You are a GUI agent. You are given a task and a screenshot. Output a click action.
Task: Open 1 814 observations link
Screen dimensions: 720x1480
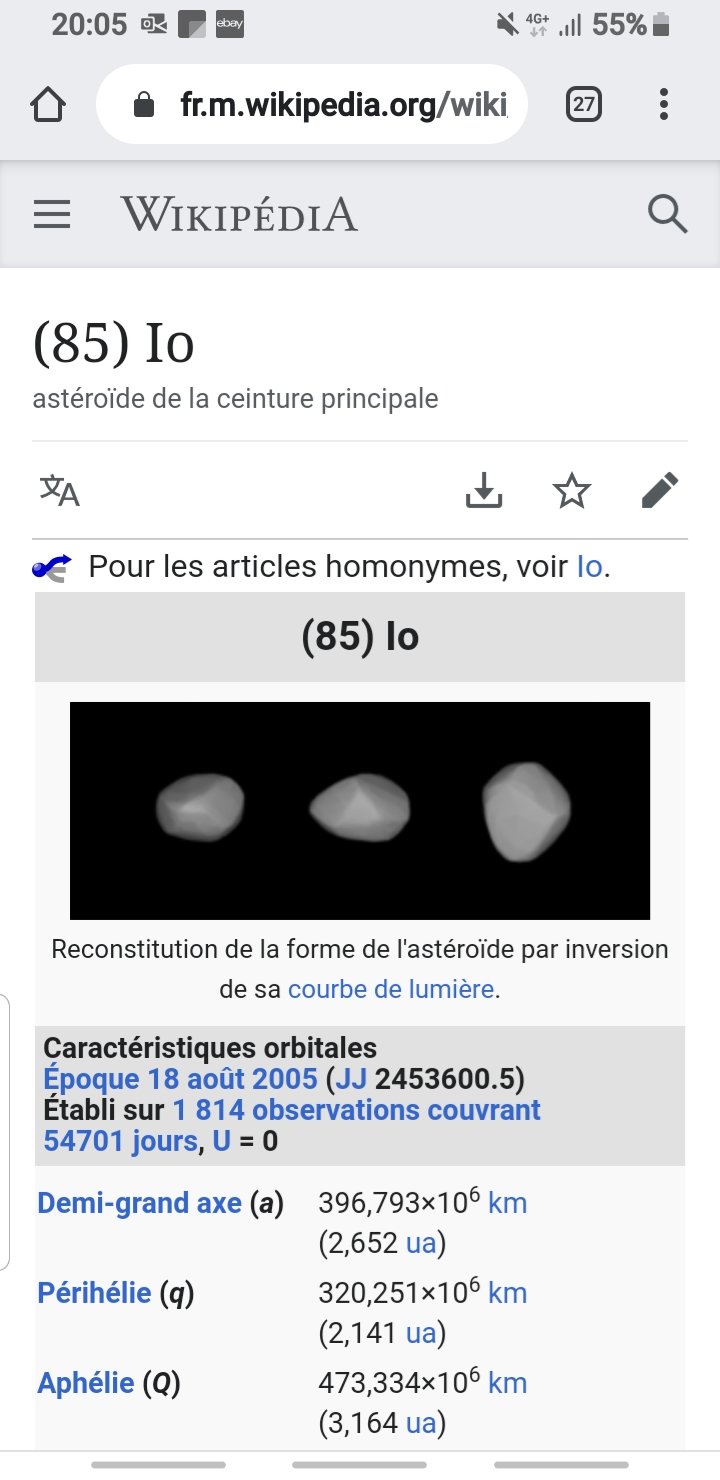pos(356,1110)
